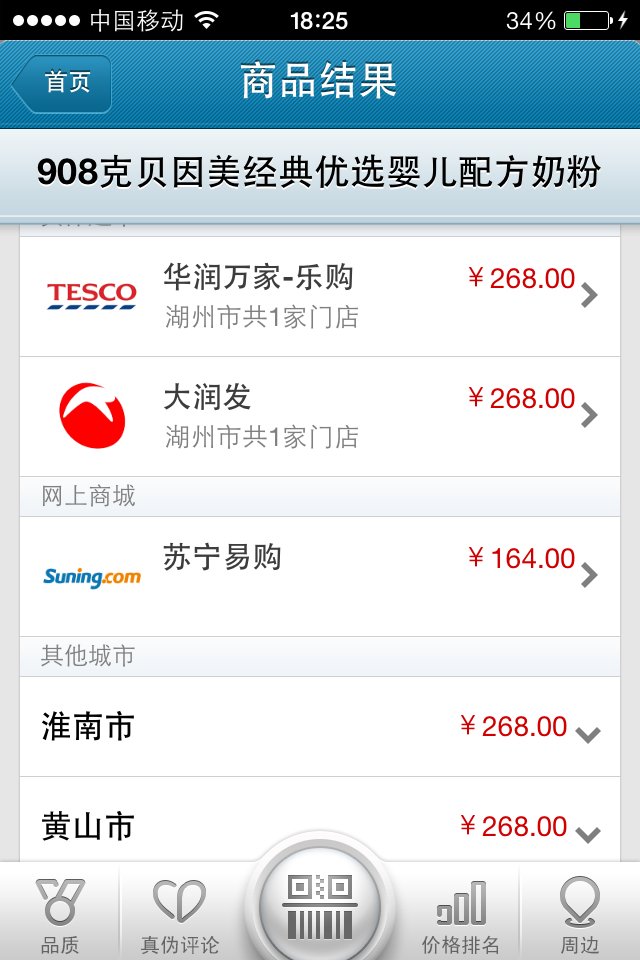Open 华润万家-乐购 store result
640x960 pixels.
pos(320,296)
